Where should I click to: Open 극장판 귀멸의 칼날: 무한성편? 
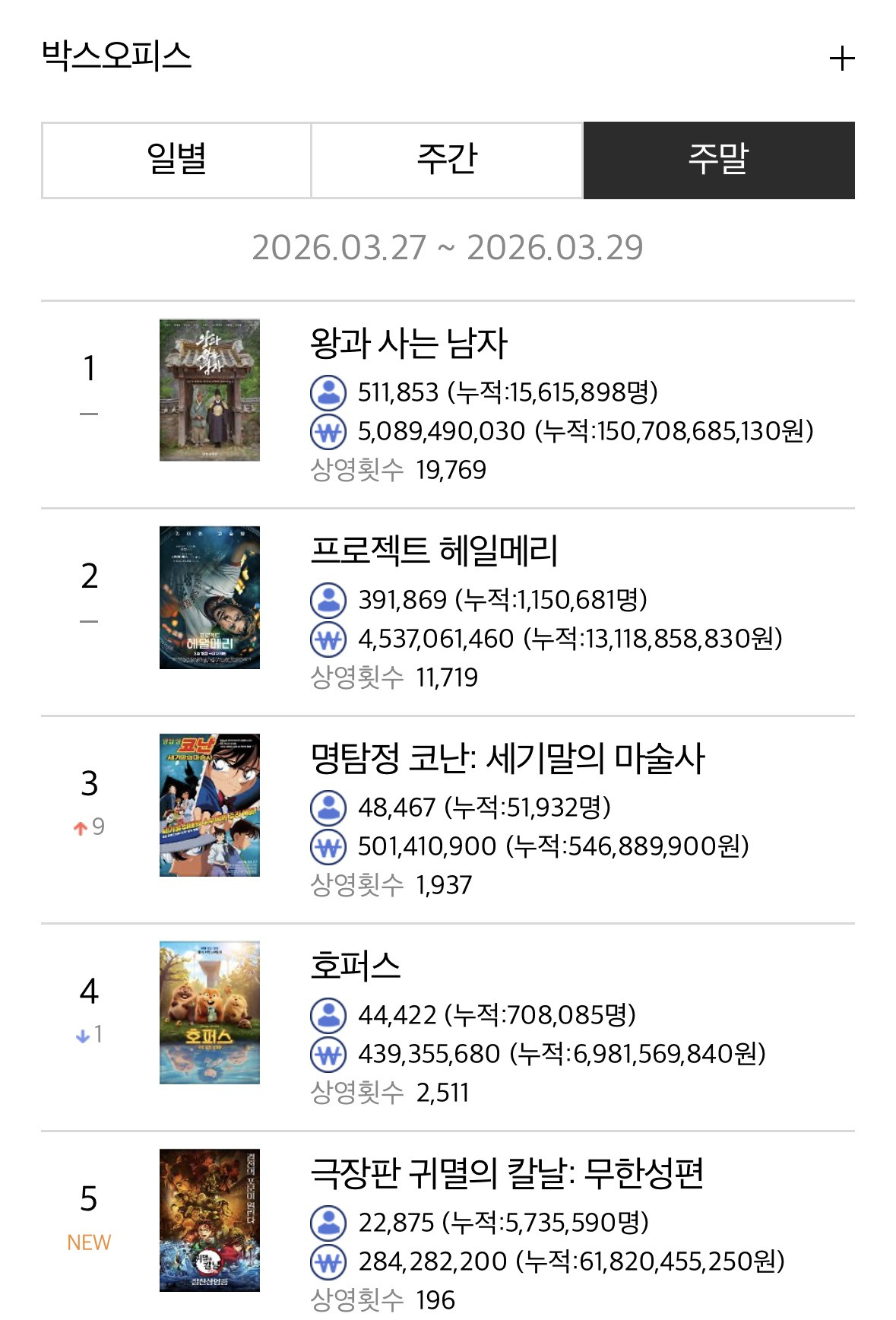click(x=506, y=1174)
